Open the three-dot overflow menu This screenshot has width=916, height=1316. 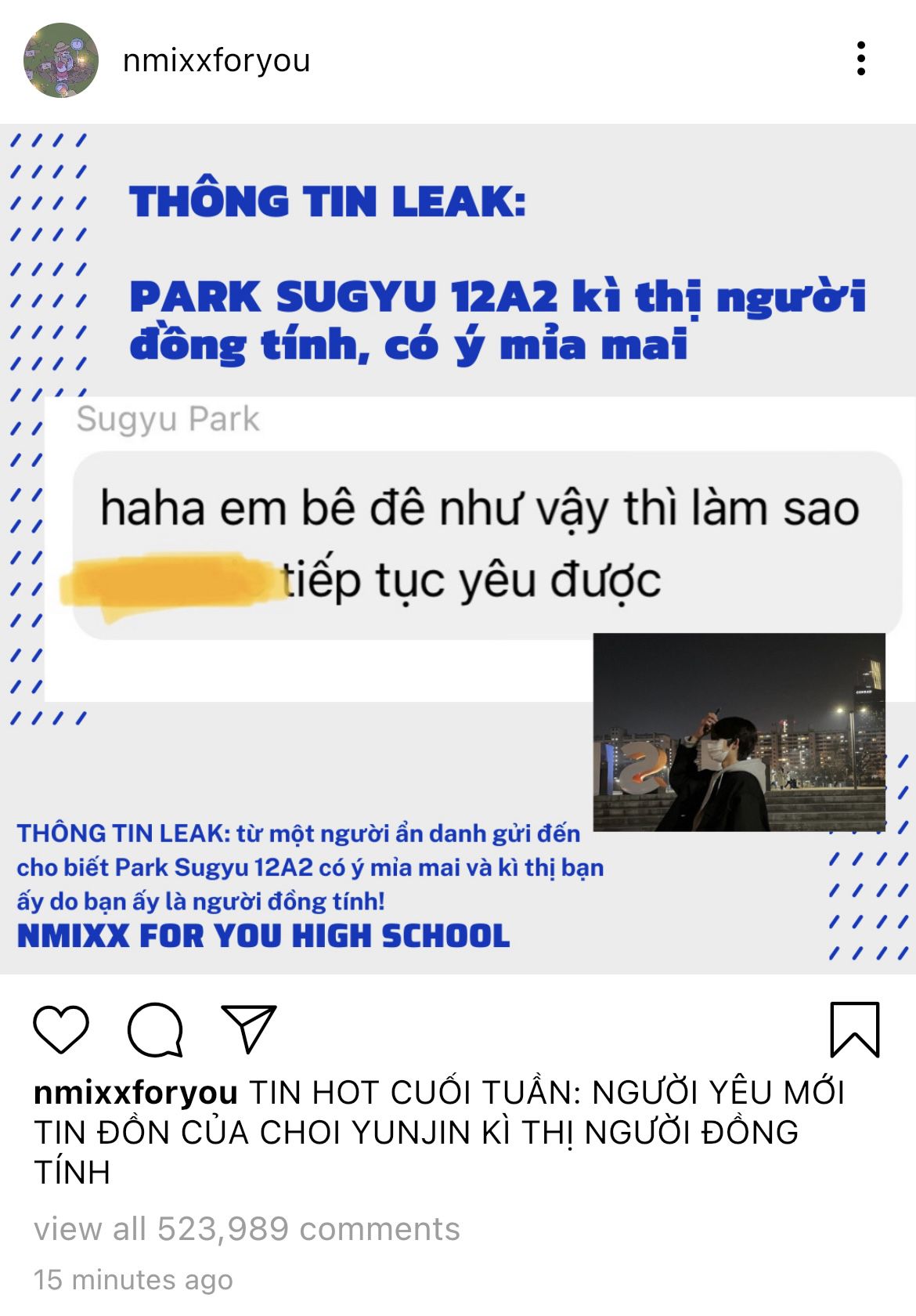click(860, 59)
